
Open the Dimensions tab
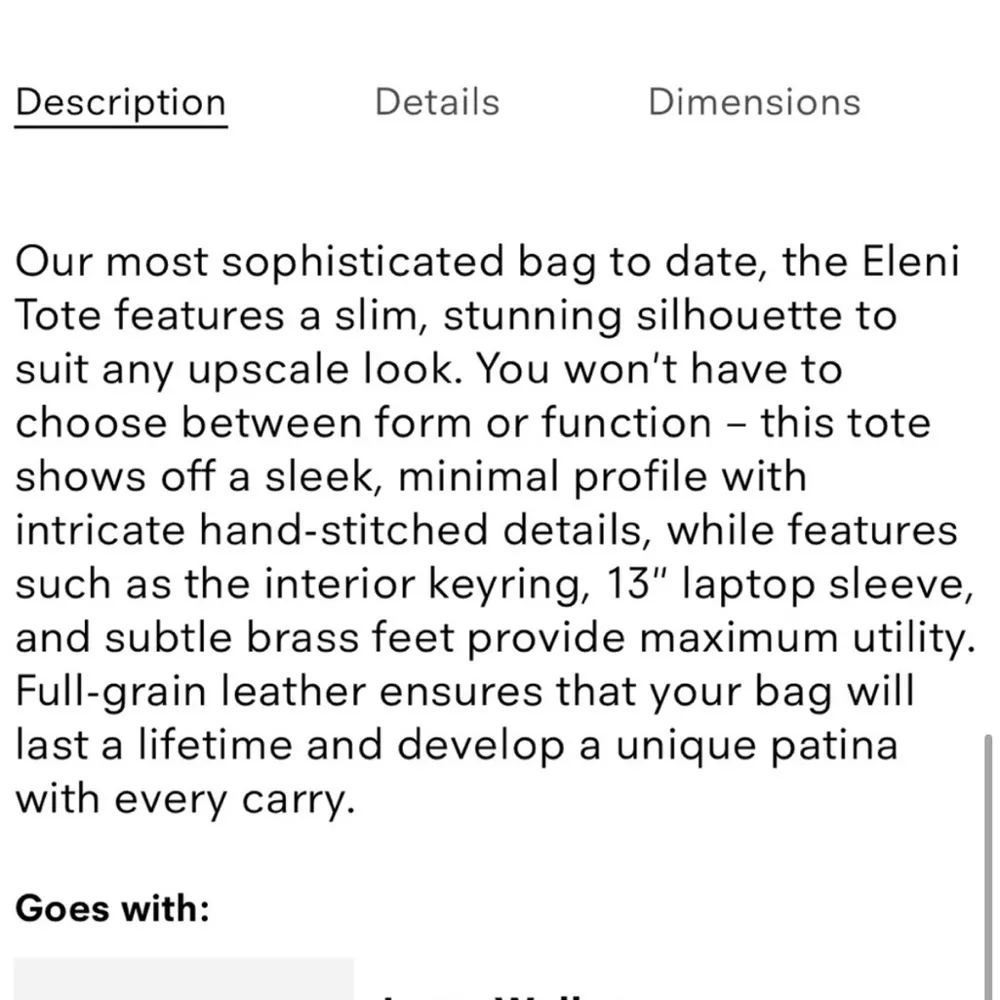tap(754, 103)
